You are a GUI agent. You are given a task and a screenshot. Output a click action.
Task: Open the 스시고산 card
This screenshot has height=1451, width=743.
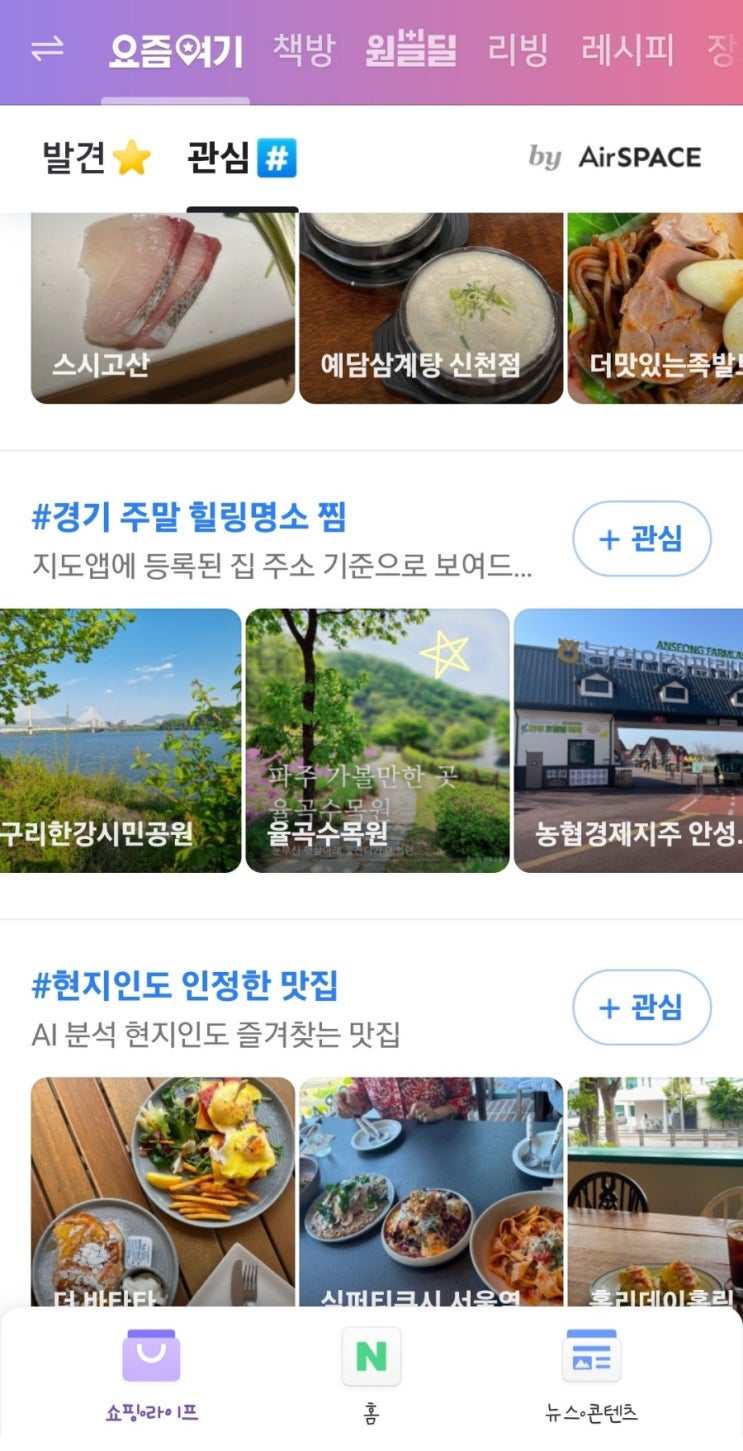[163, 308]
